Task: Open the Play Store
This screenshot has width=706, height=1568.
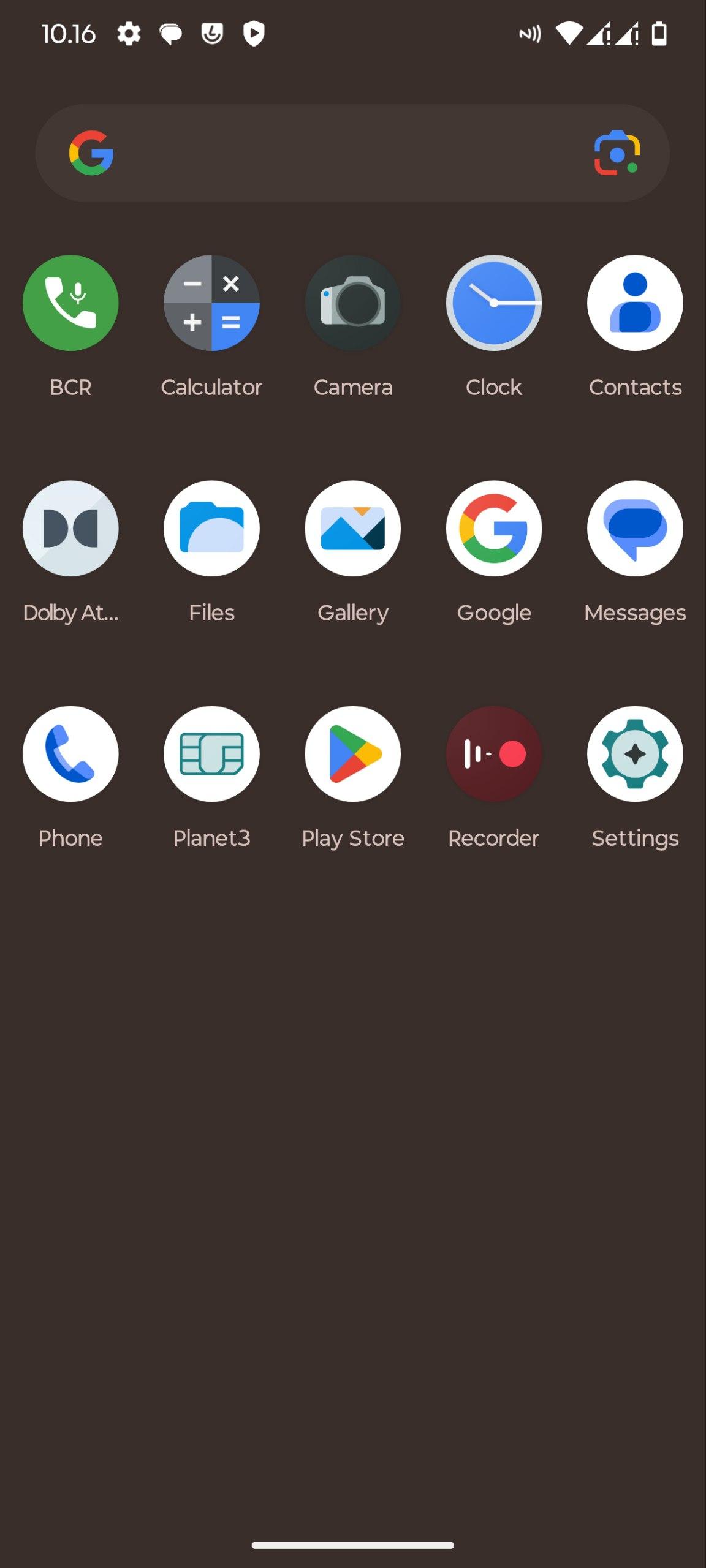Action: (x=353, y=754)
